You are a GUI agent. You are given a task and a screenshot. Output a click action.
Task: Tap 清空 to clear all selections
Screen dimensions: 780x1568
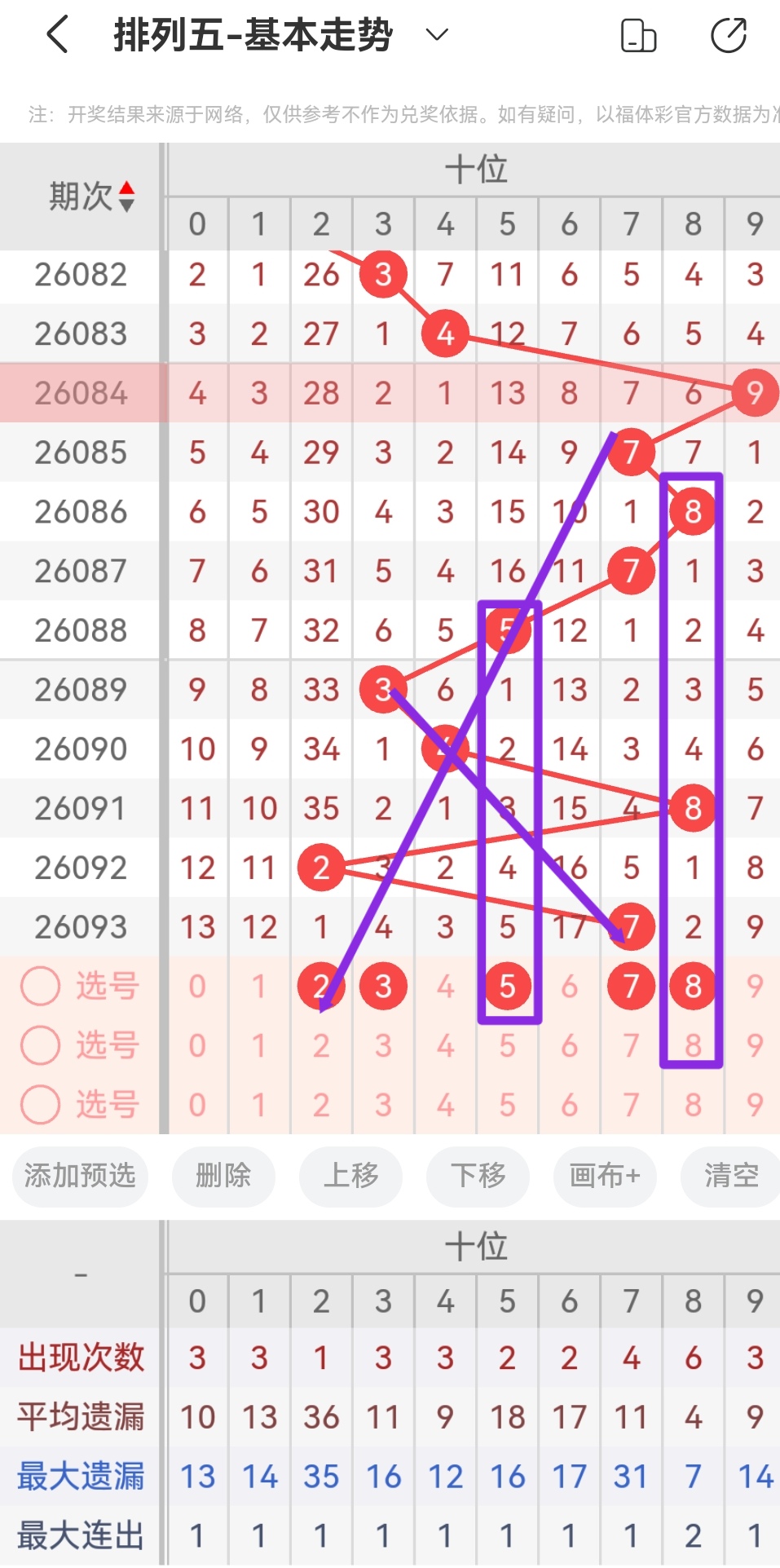tap(731, 1177)
